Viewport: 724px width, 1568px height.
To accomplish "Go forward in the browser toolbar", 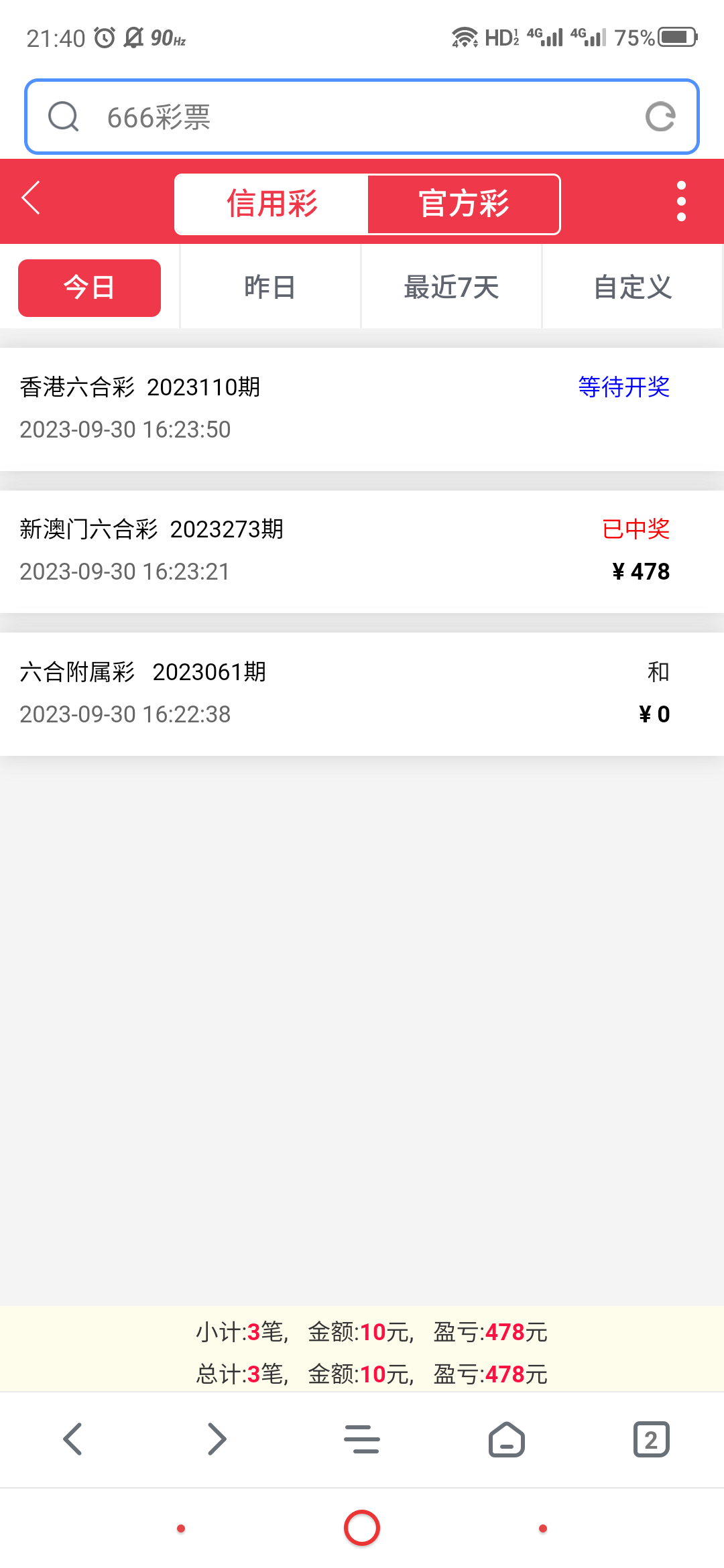I will (x=217, y=1439).
